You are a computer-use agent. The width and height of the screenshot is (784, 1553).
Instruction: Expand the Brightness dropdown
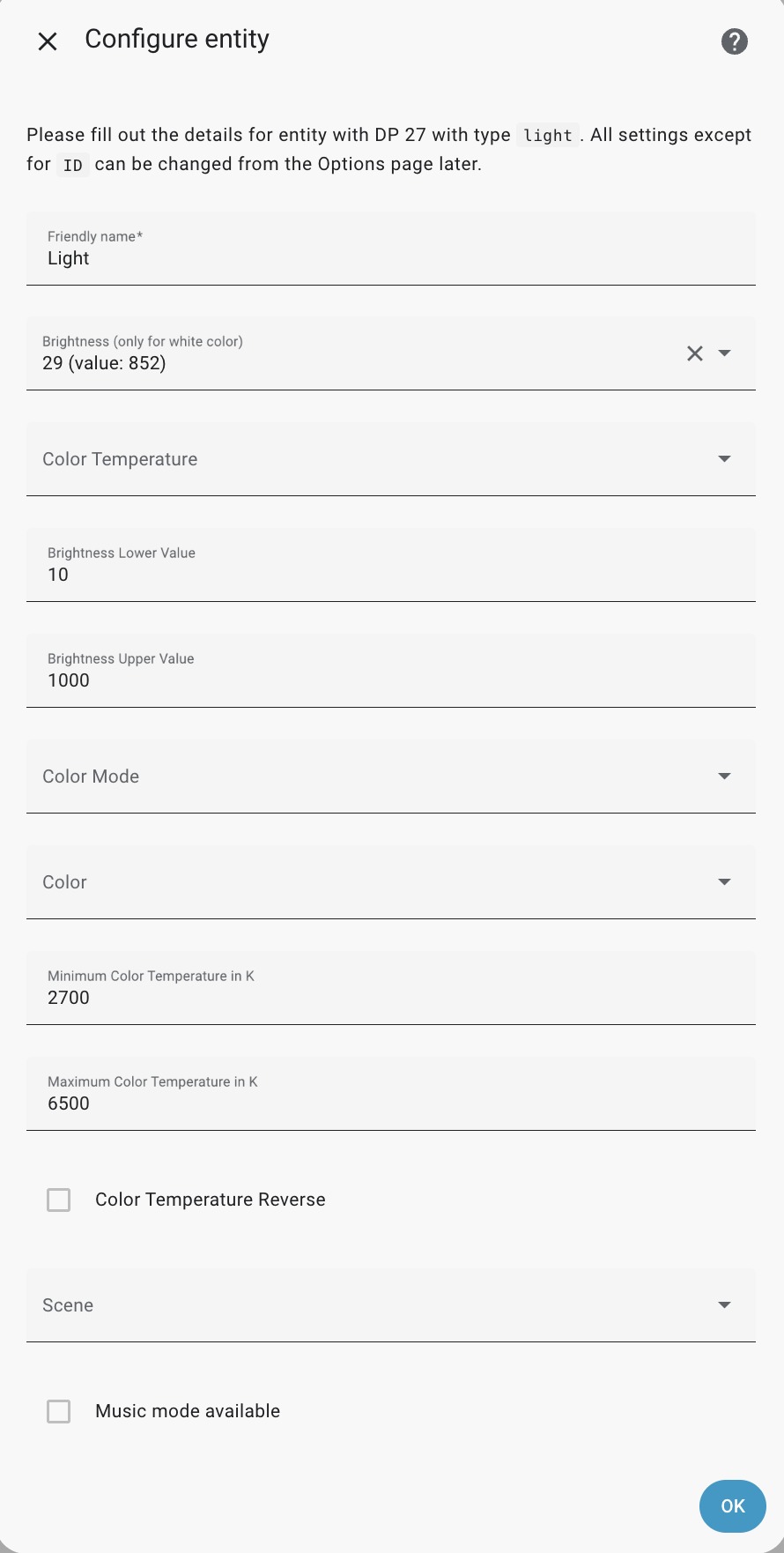point(725,353)
